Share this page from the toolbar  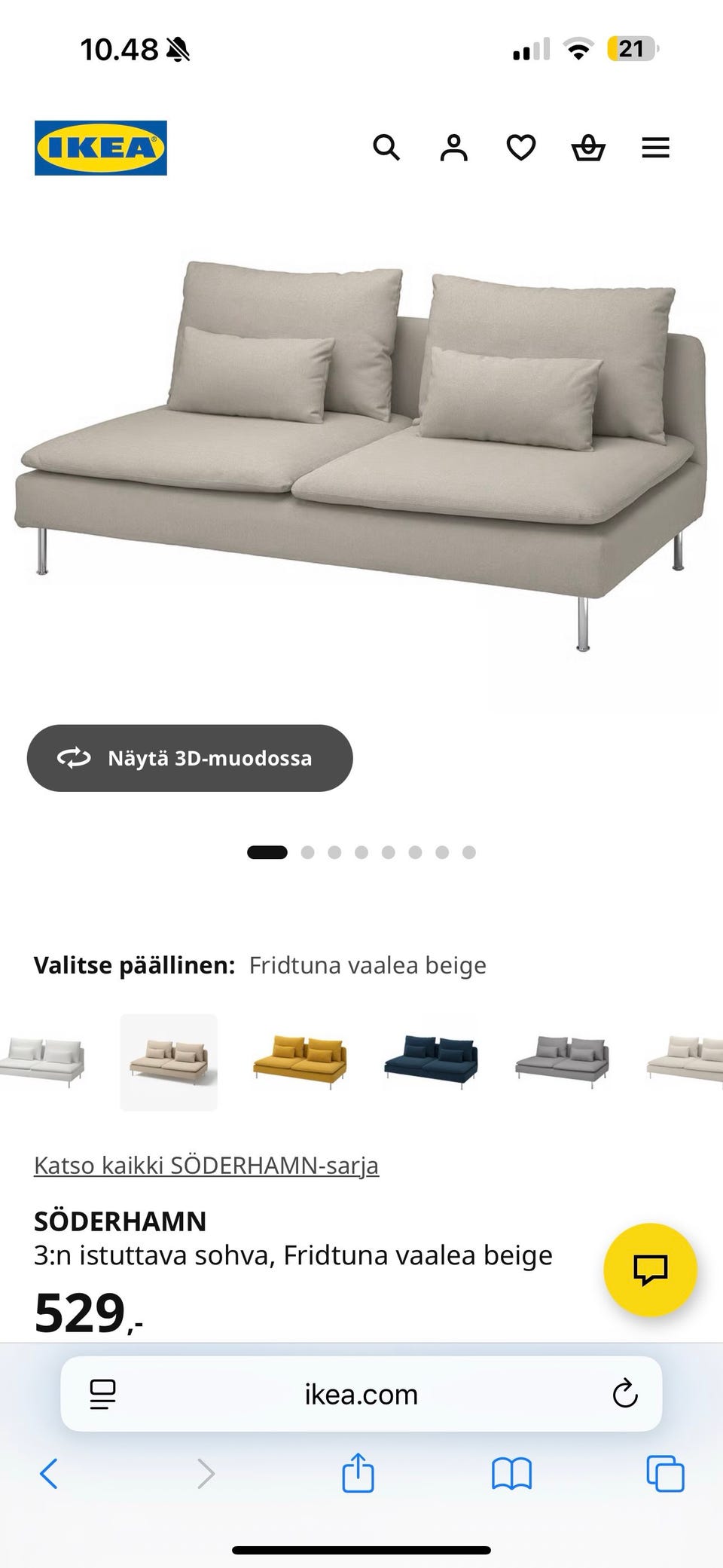pos(358,1472)
